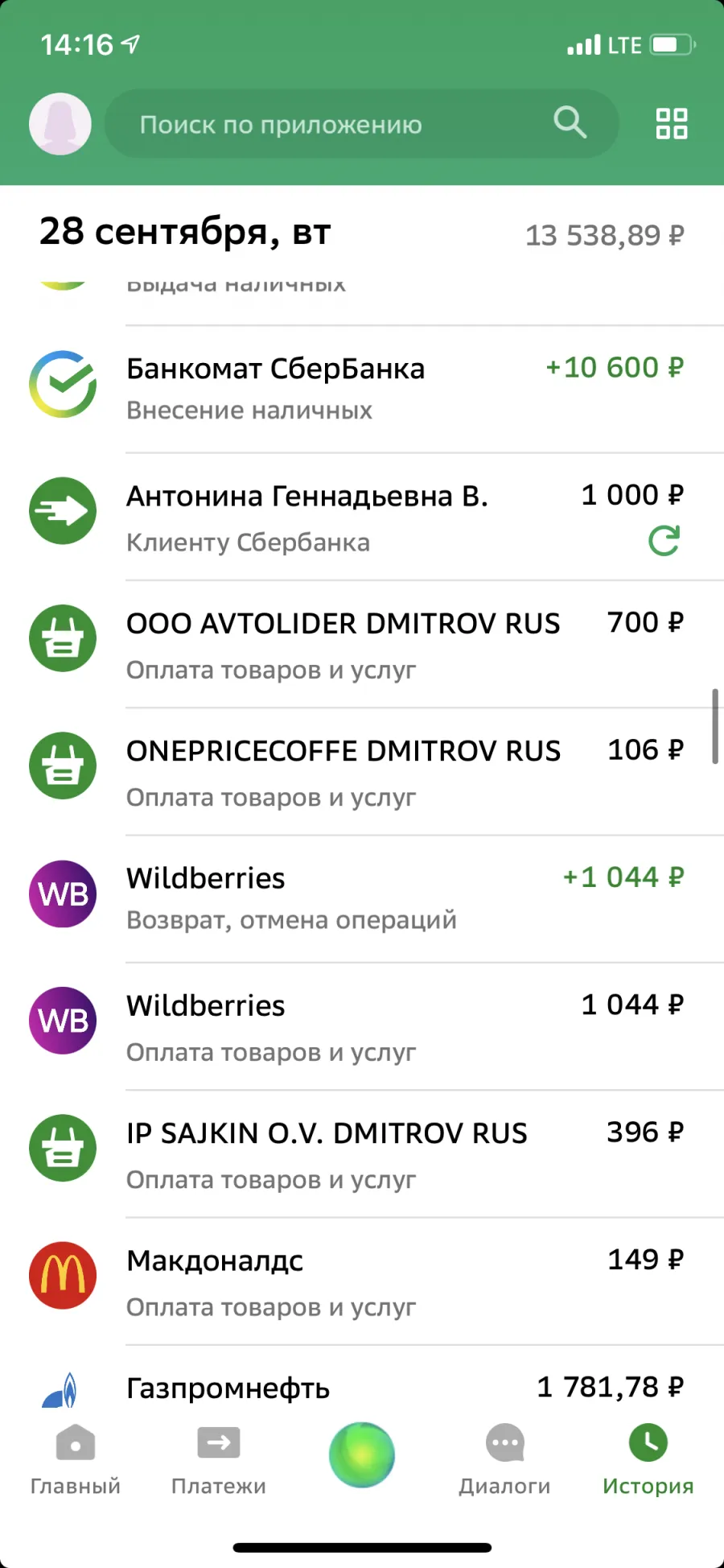
Task: Select the История tab
Action: point(648,1460)
